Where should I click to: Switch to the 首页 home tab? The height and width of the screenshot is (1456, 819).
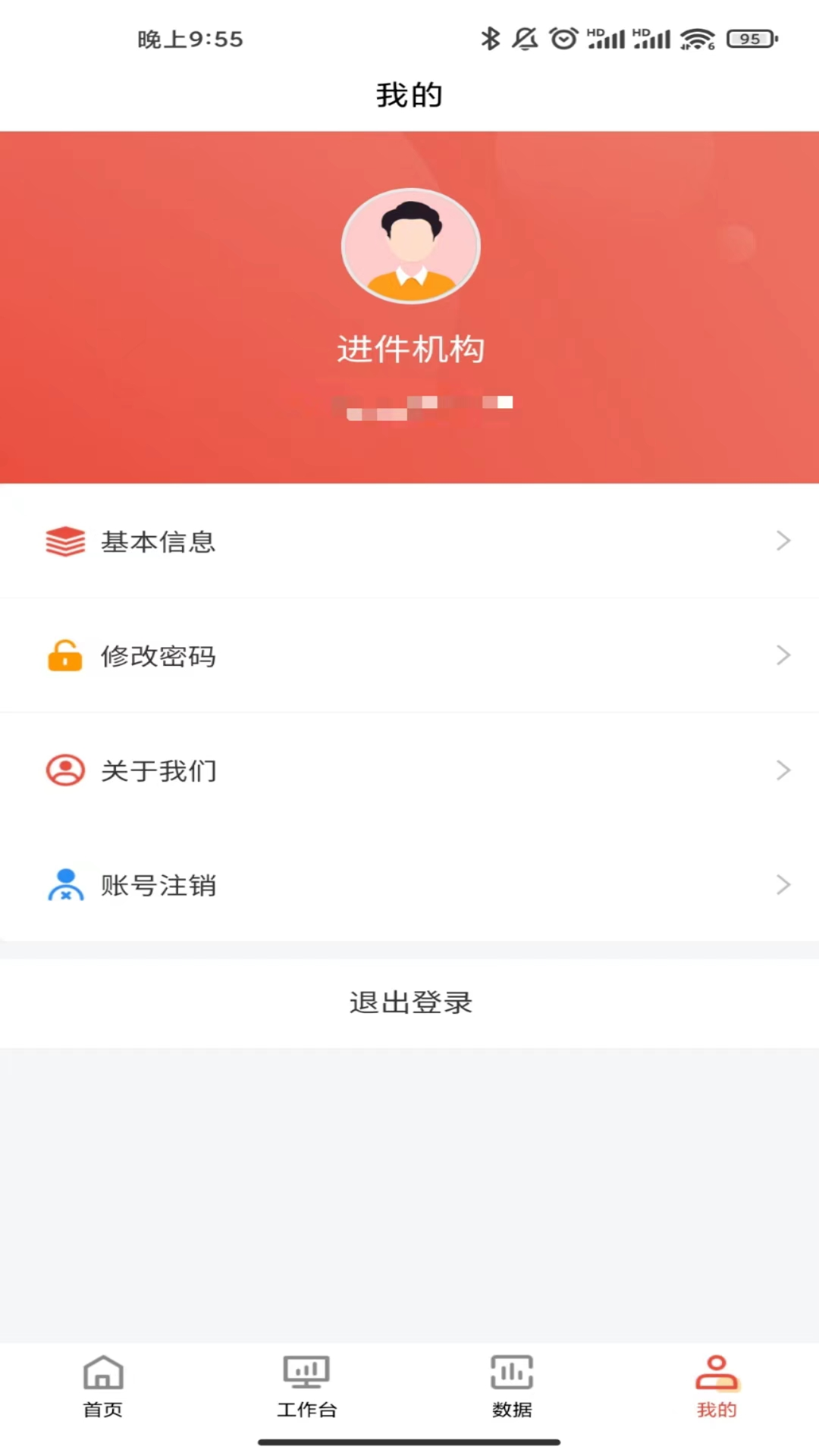102,1386
